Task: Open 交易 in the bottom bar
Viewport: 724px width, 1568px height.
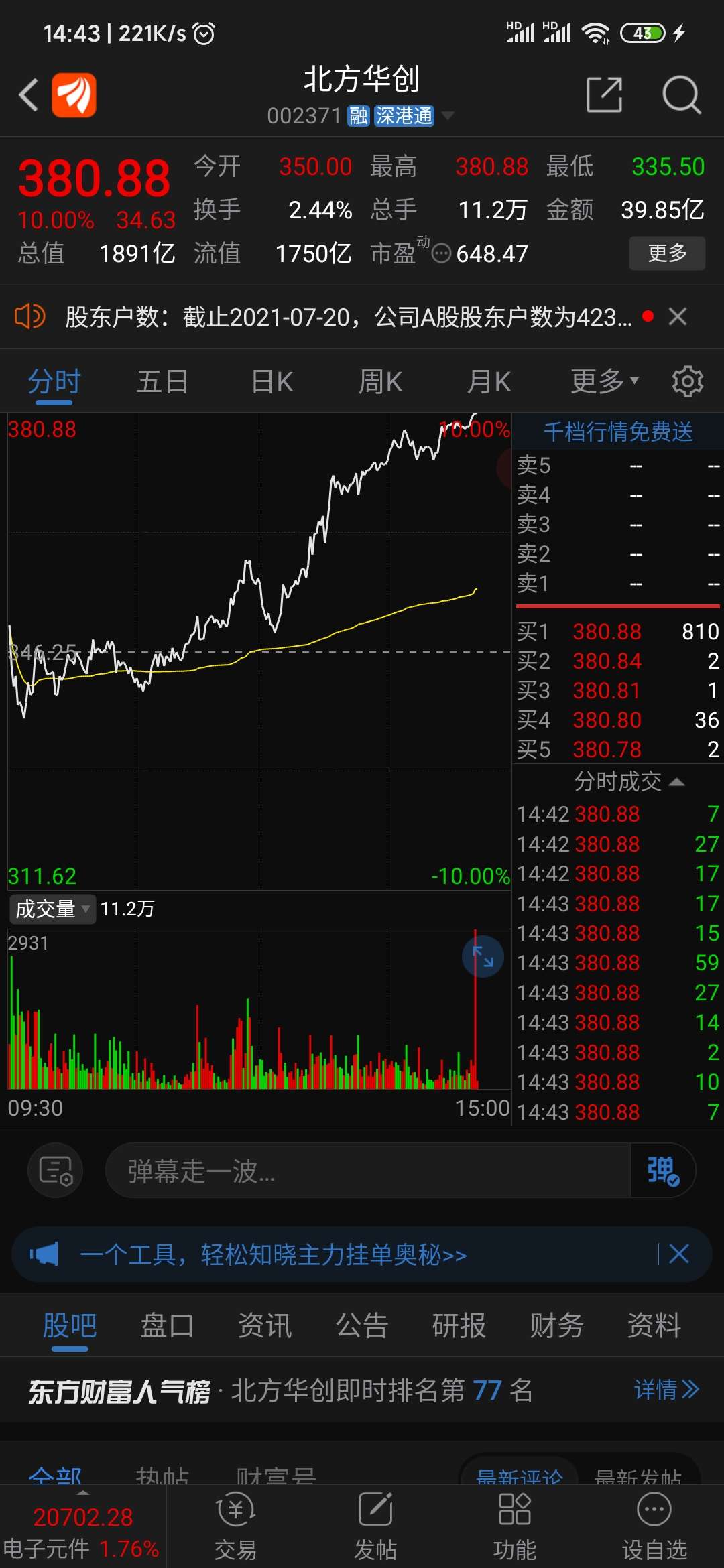Action: point(235,1525)
